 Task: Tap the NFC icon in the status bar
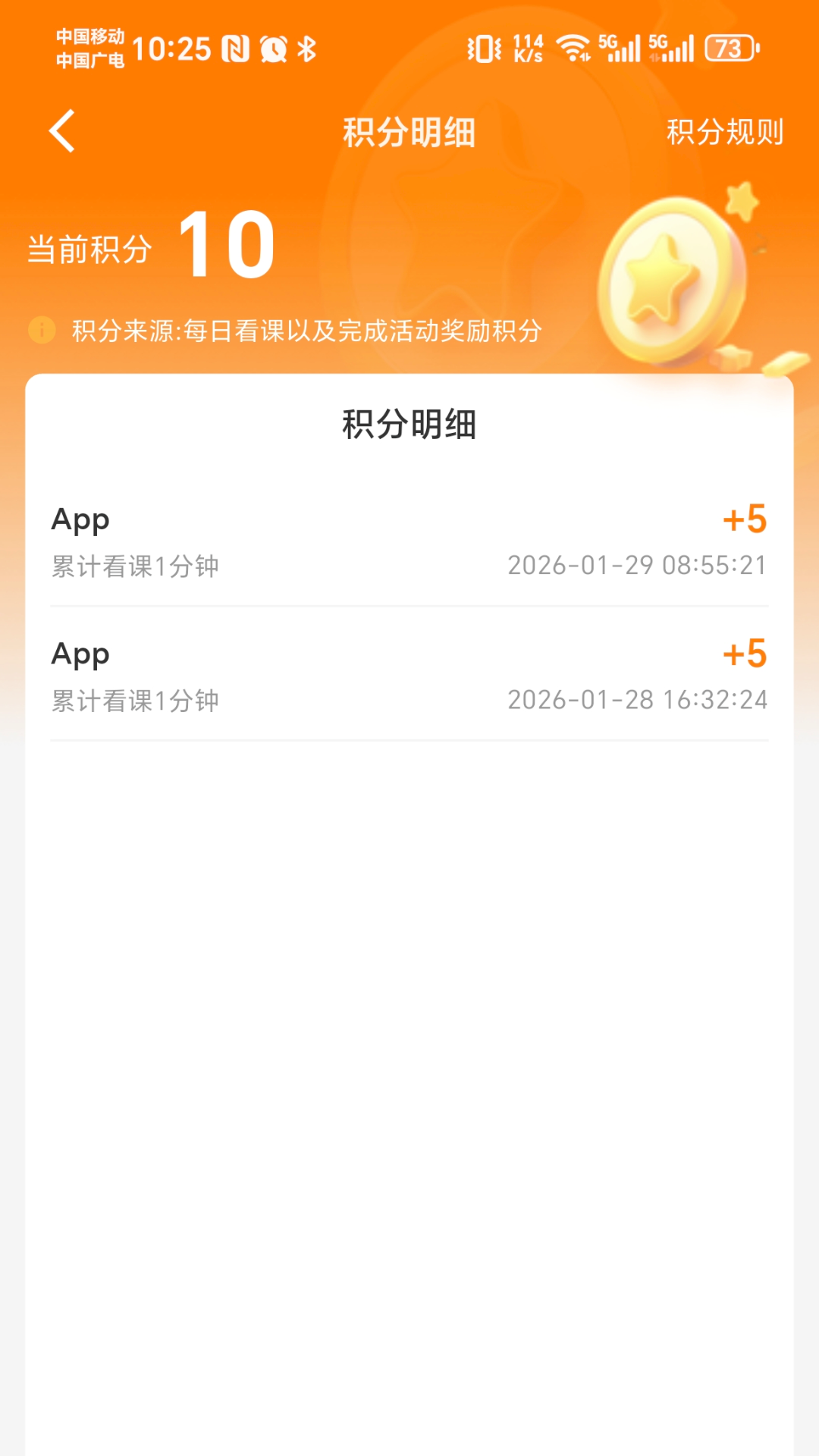click(235, 49)
